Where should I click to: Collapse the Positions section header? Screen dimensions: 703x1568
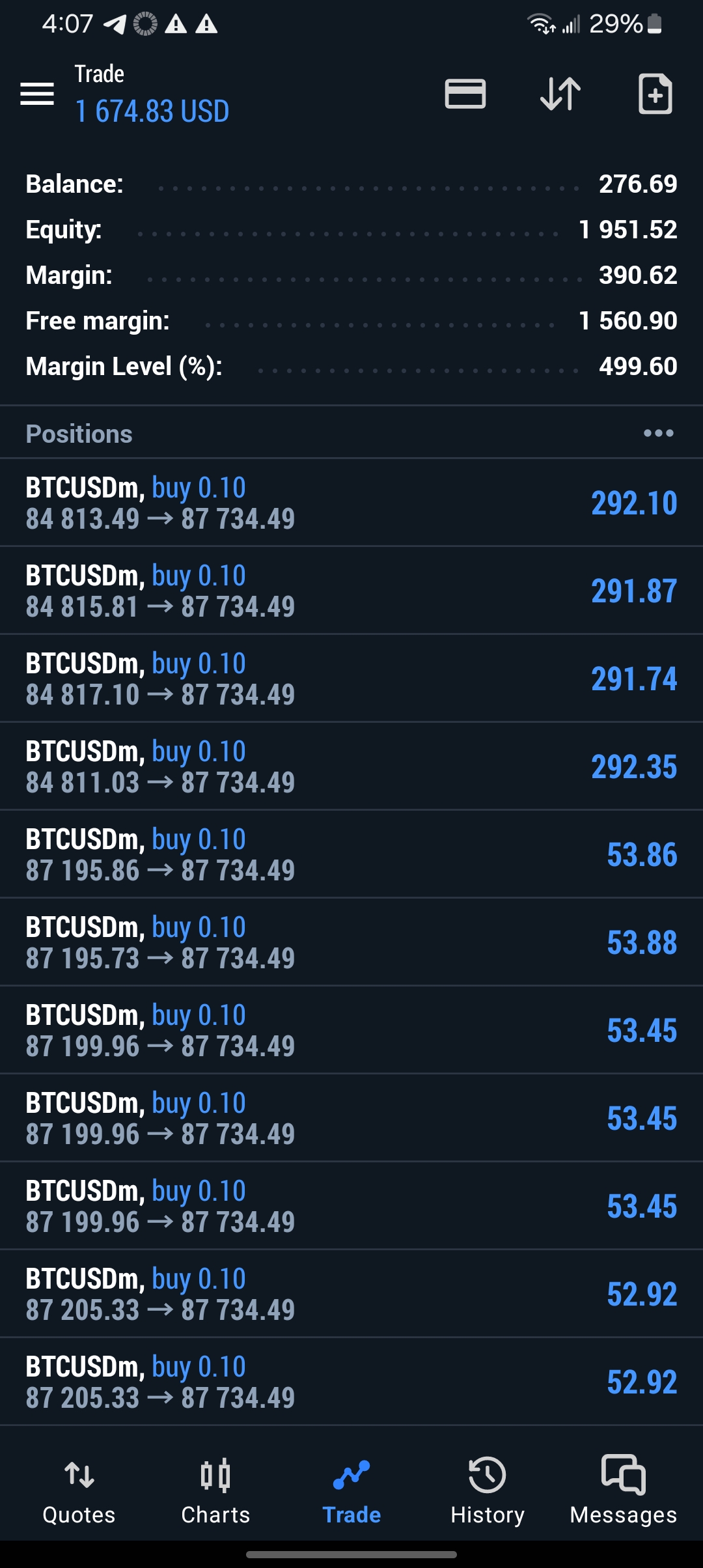79,432
